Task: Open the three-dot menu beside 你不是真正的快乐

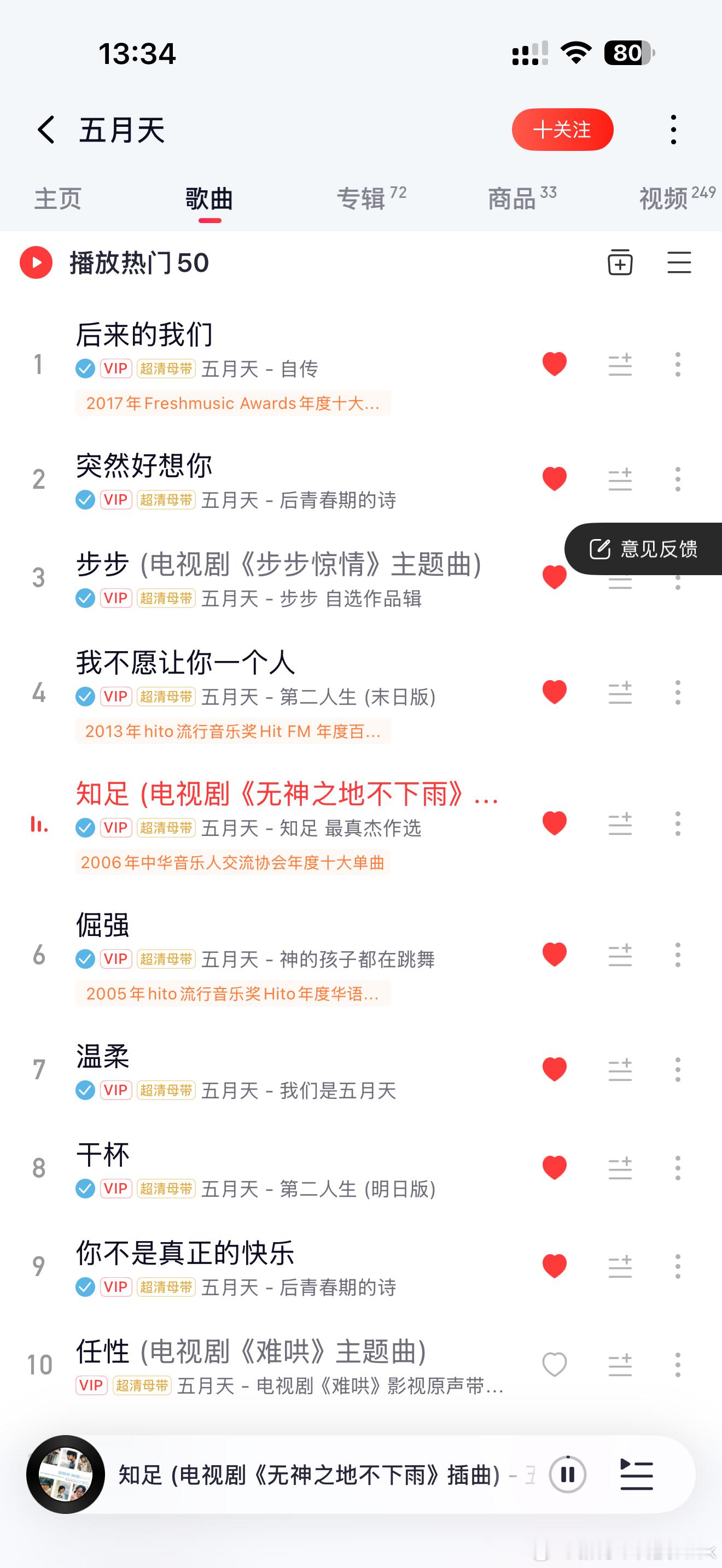Action: pyautogui.click(x=677, y=1268)
